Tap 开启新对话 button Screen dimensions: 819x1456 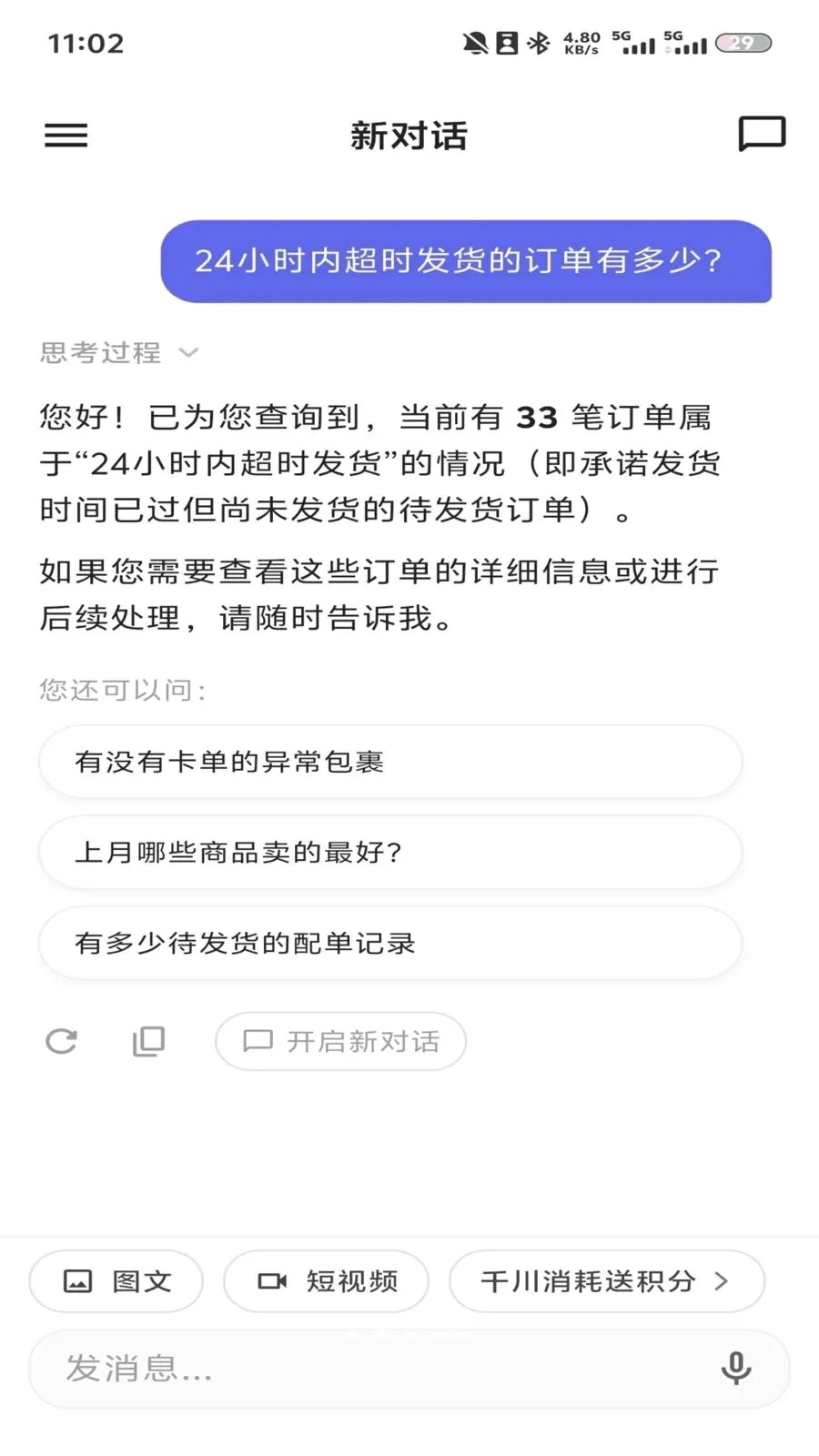point(341,1041)
